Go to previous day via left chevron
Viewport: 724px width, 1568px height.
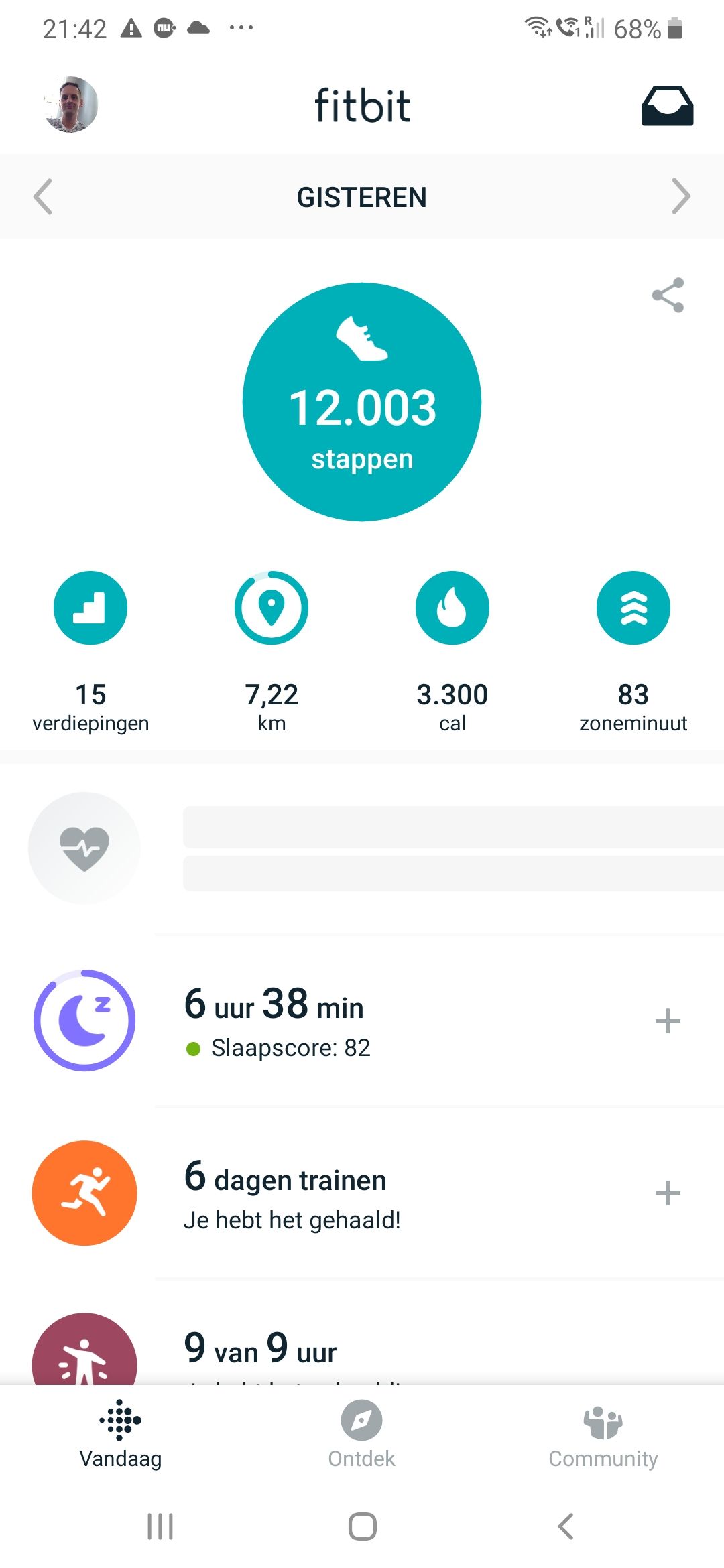click(43, 196)
